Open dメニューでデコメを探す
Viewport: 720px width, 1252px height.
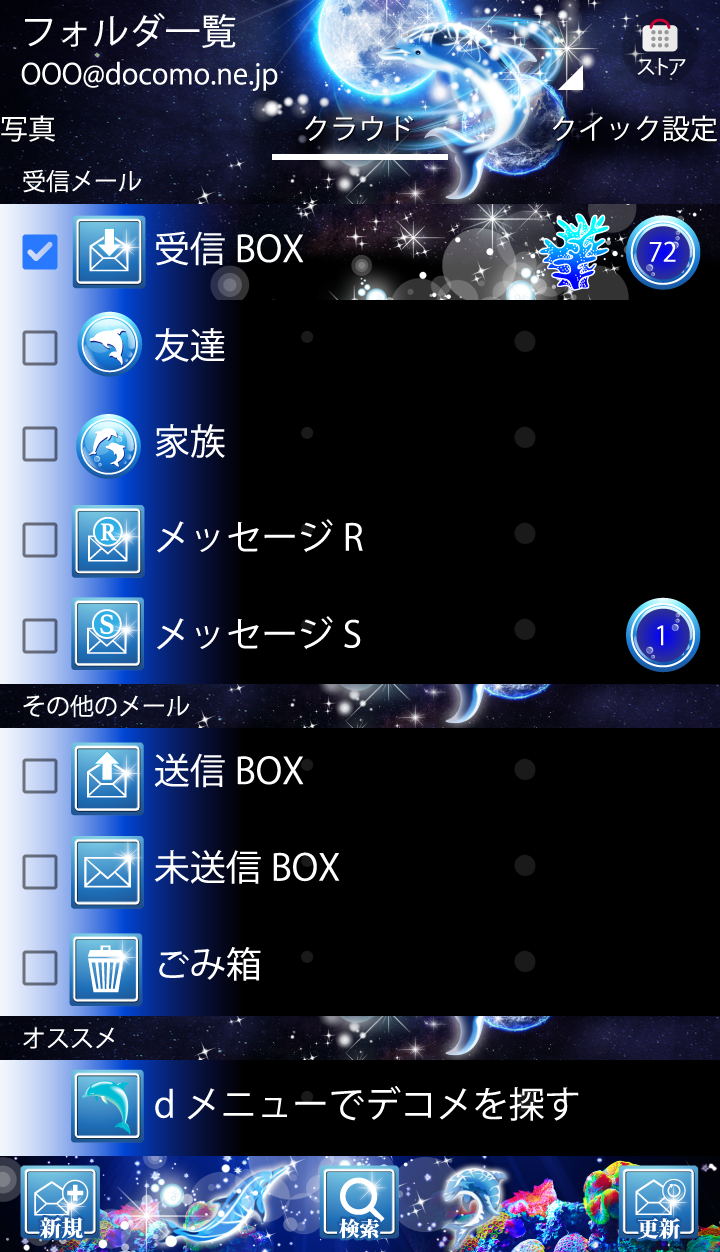[365, 1104]
